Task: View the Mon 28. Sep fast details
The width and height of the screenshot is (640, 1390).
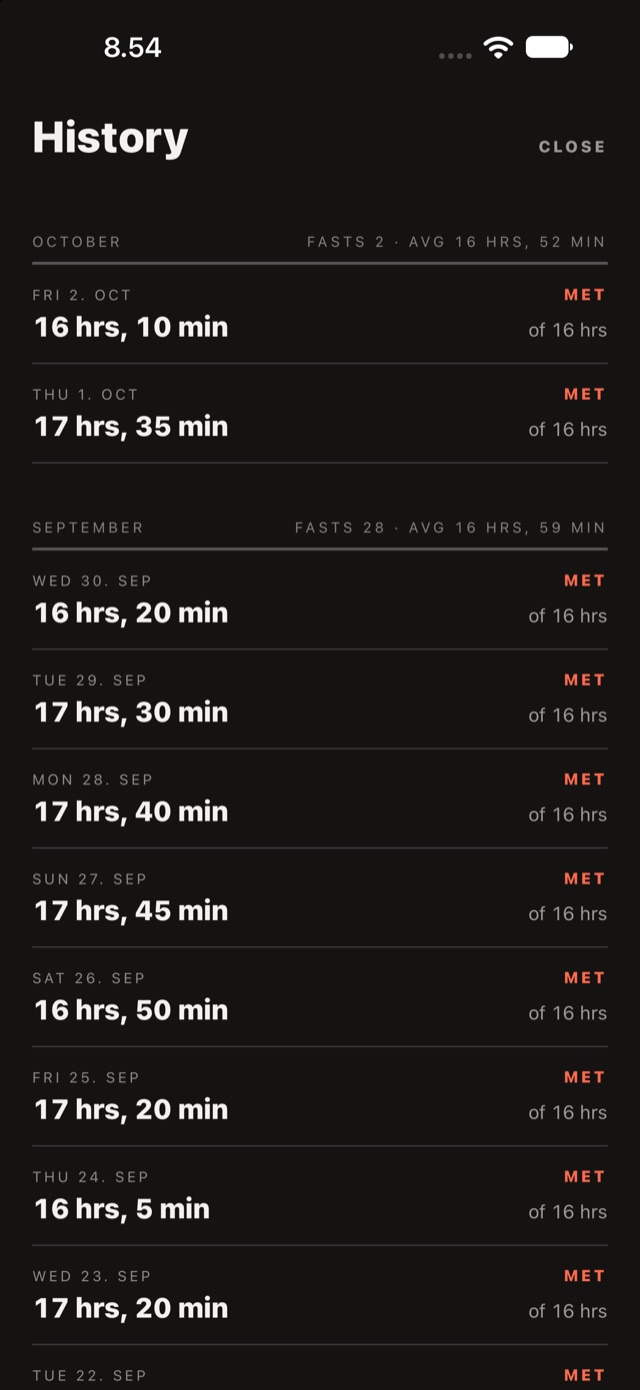Action: tap(320, 798)
